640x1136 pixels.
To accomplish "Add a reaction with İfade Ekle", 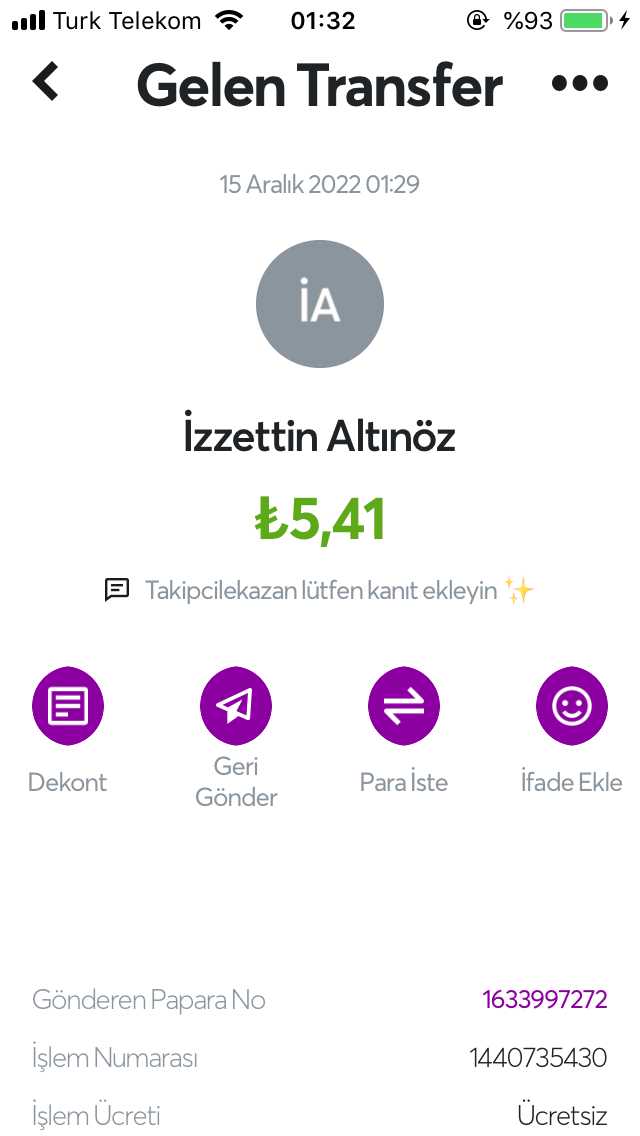I will click(x=572, y=707).
